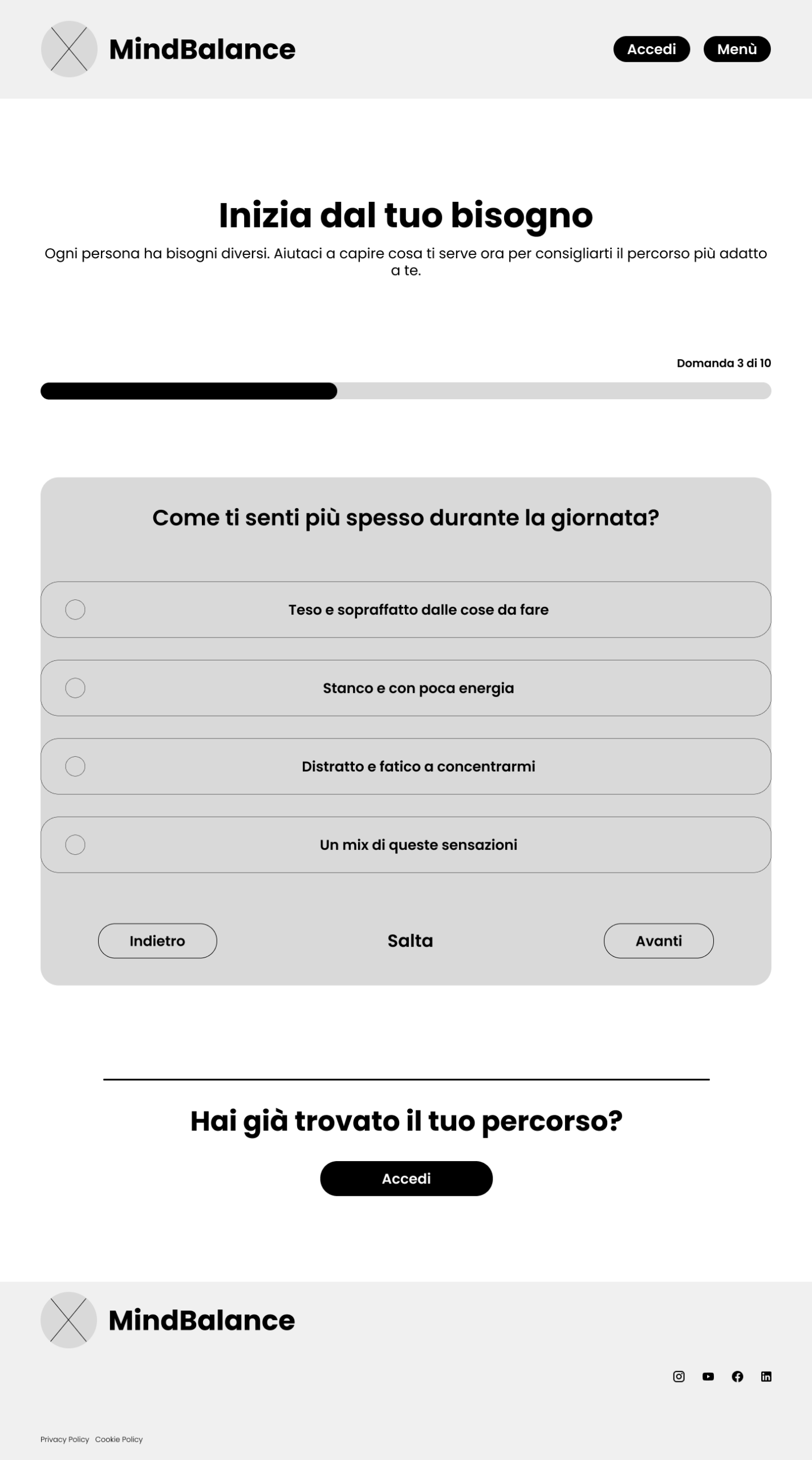
Task: Open the Cookie Policy link
Action: pos(119,1439)
